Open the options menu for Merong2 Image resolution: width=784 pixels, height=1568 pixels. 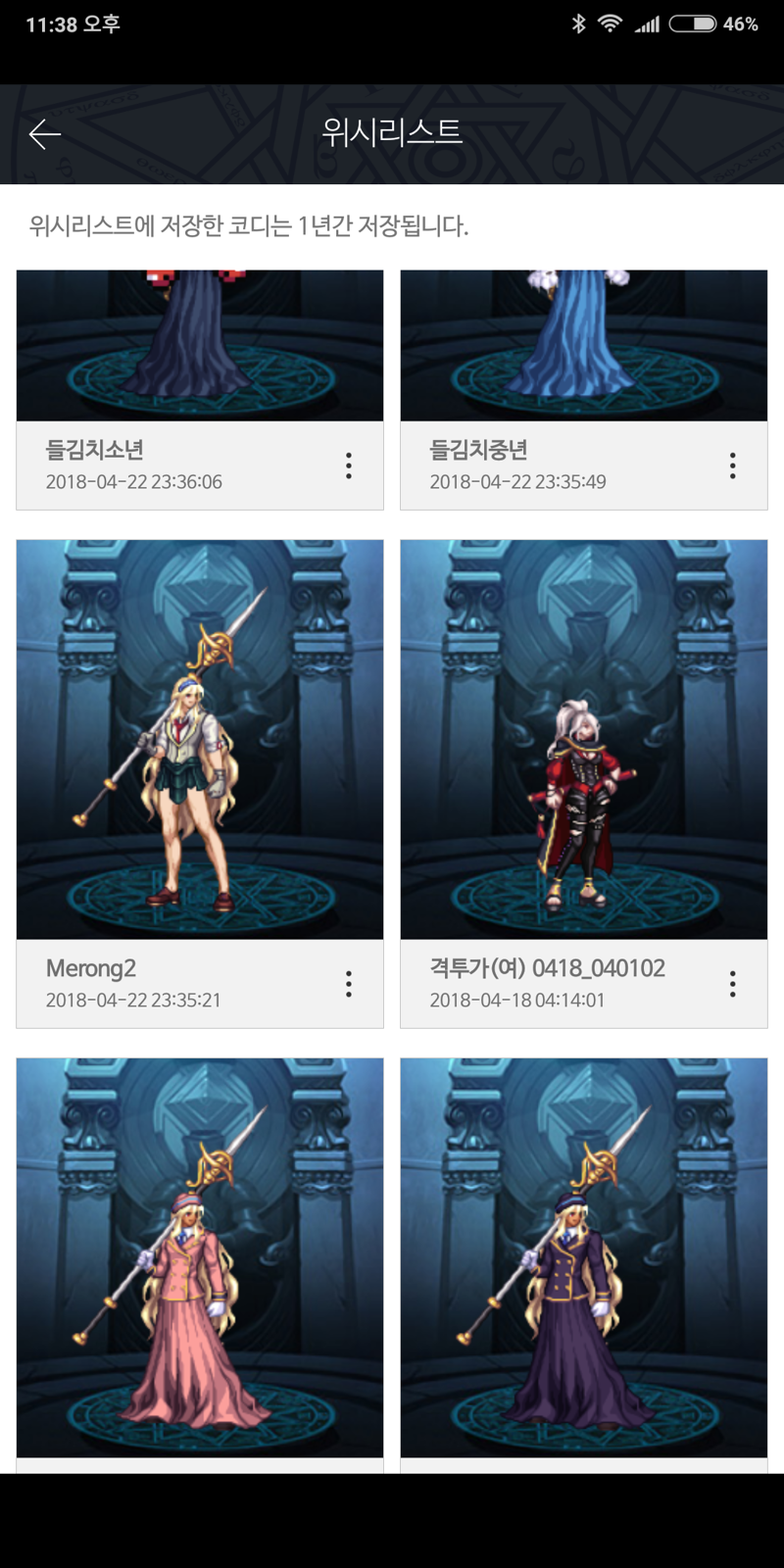(348, 984)
